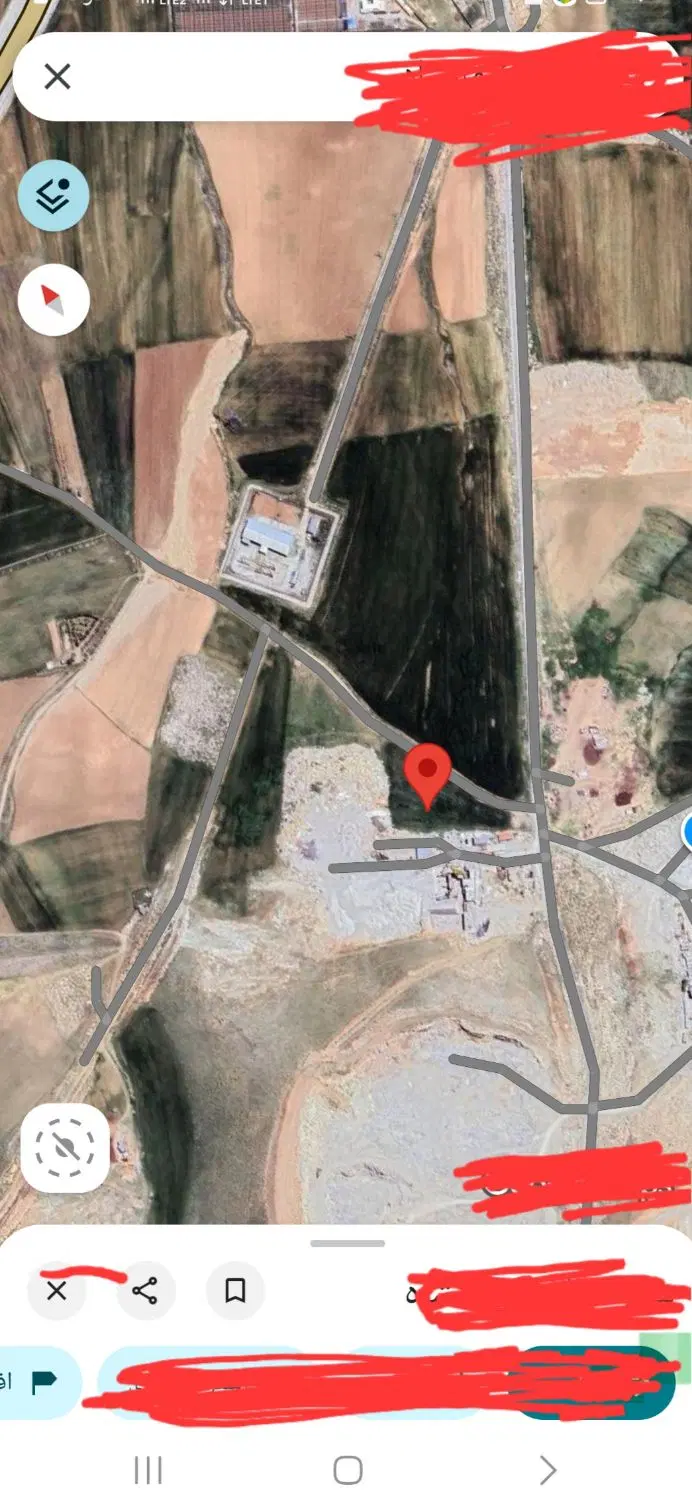Share this pinned location
692x1500 pixels.
pyautogui.click(x=146, y=1290)
